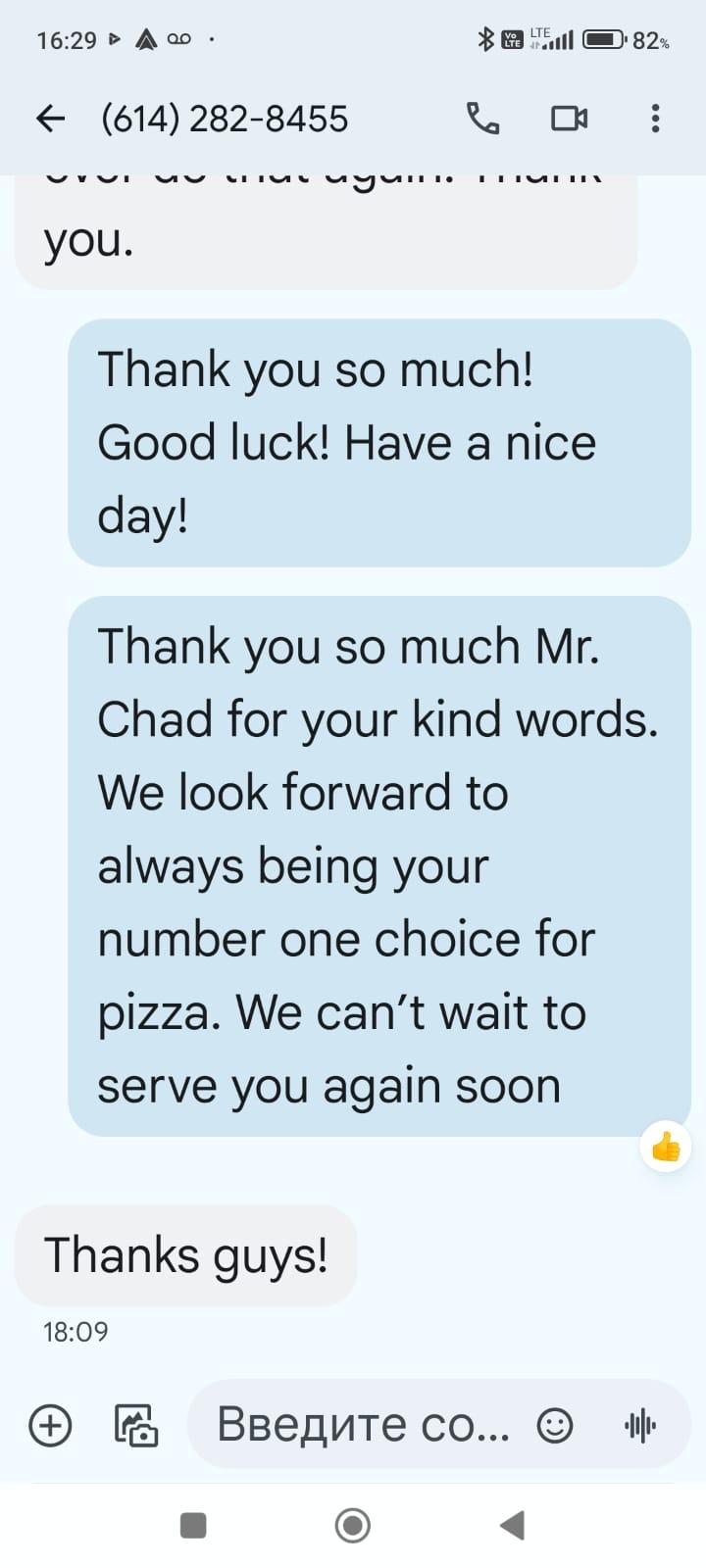Open the three-dot overflow menu
Viewport: 706px width, 1568px height.
tap(655, 119)
